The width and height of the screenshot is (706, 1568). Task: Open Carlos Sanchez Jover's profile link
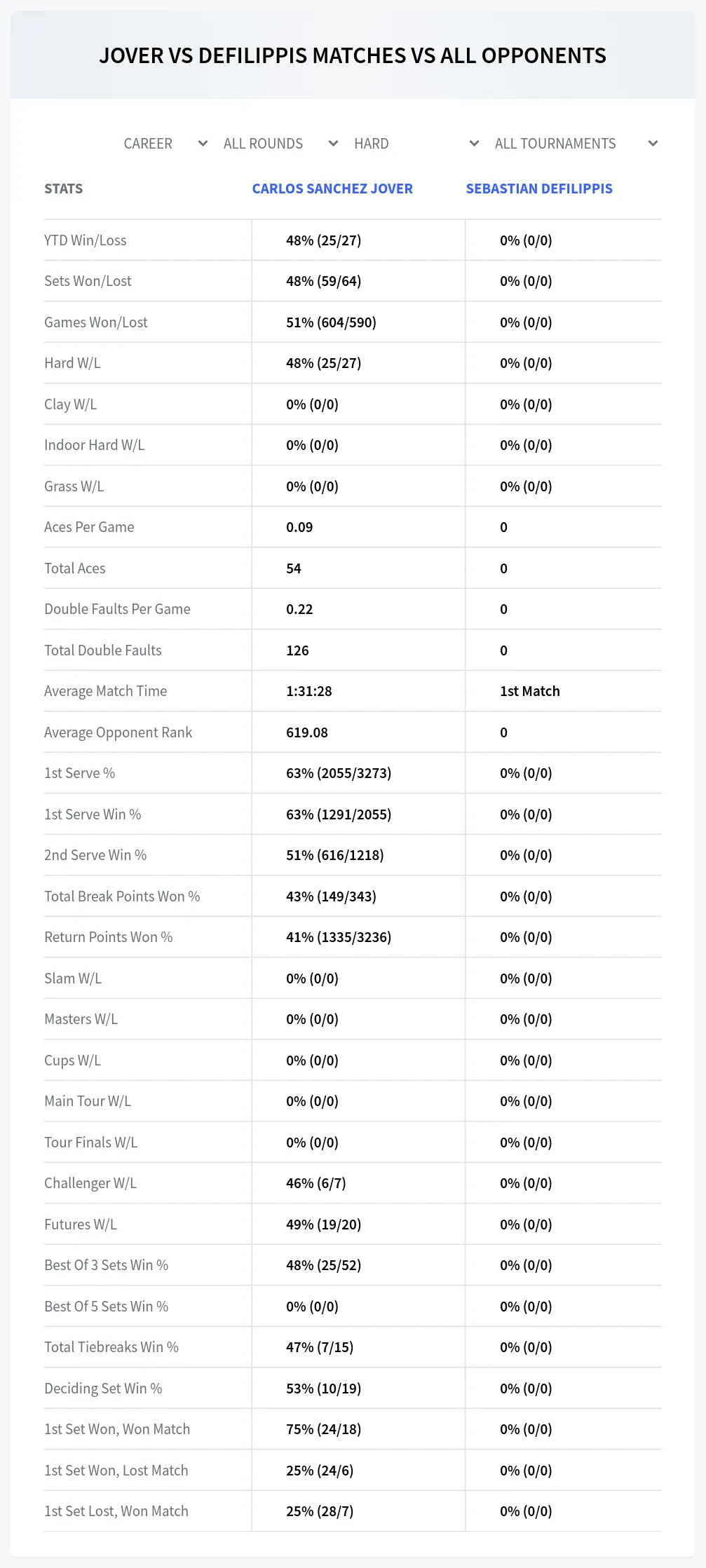tap(332, 189)
